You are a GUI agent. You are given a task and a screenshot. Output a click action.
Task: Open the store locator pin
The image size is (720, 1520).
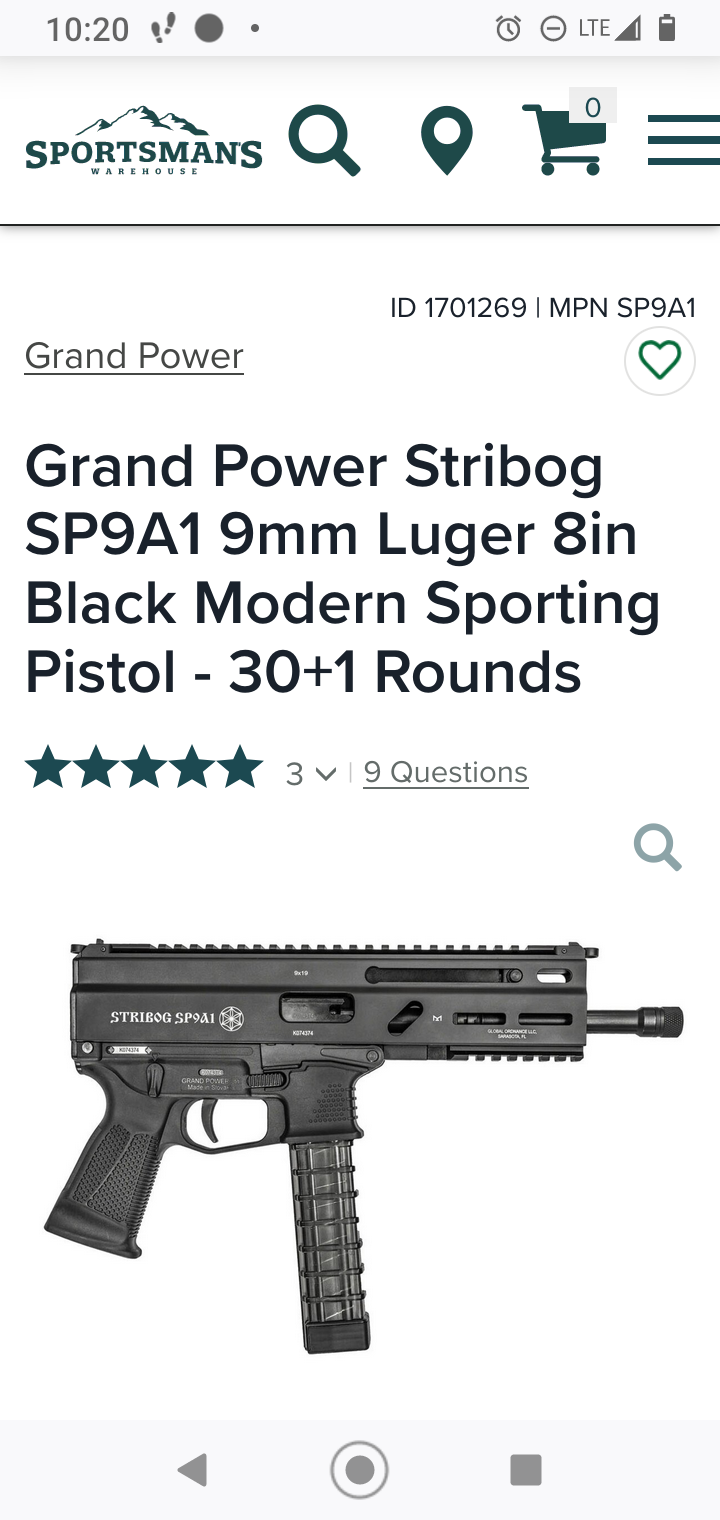point(446,141)
